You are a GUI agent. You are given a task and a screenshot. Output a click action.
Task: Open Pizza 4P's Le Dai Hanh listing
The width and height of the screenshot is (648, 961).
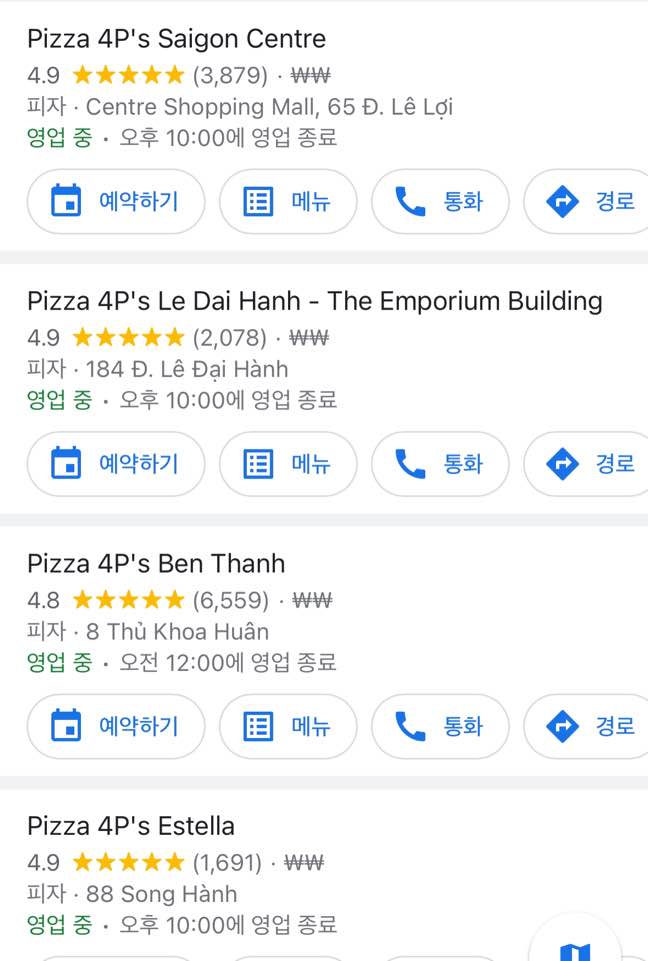314,301
